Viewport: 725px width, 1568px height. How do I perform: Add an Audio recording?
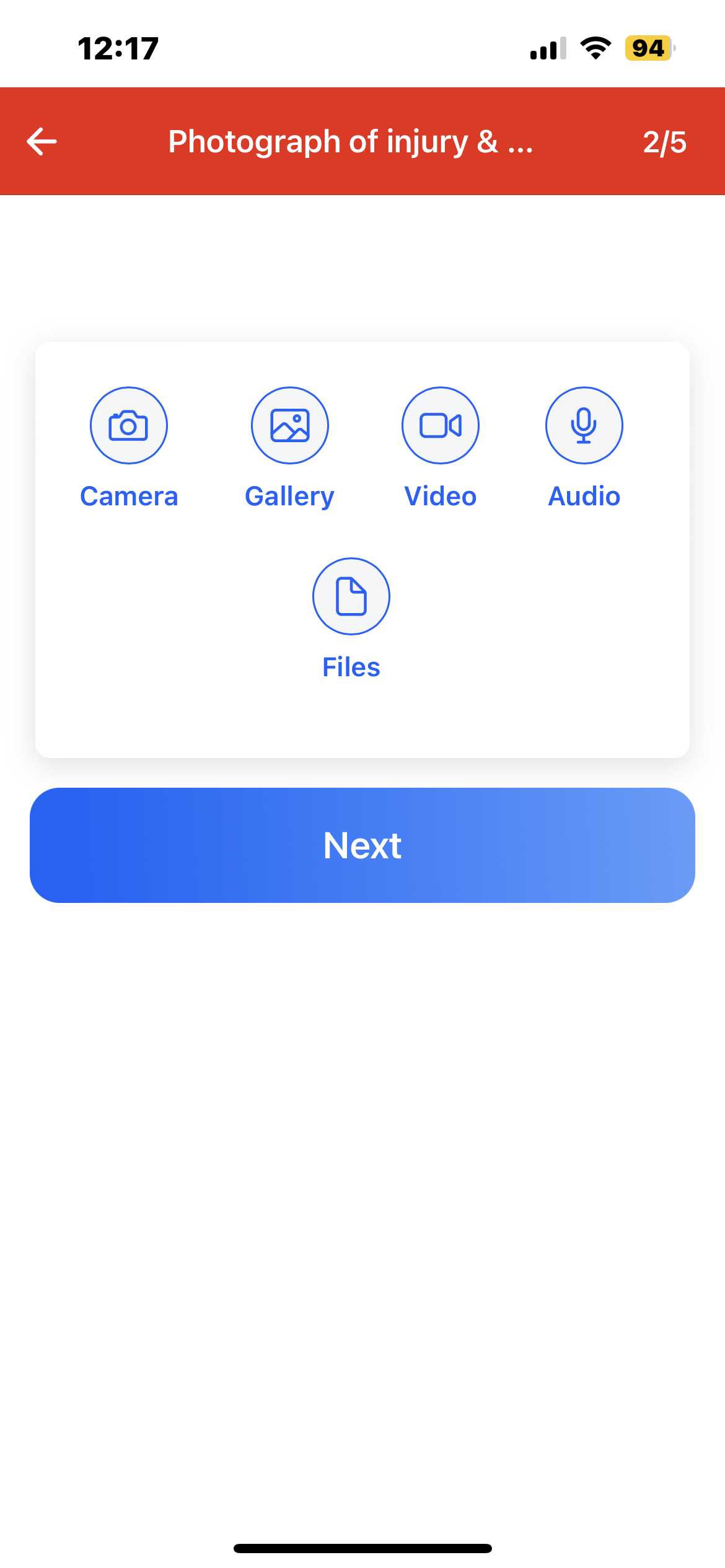click(584, 426)
